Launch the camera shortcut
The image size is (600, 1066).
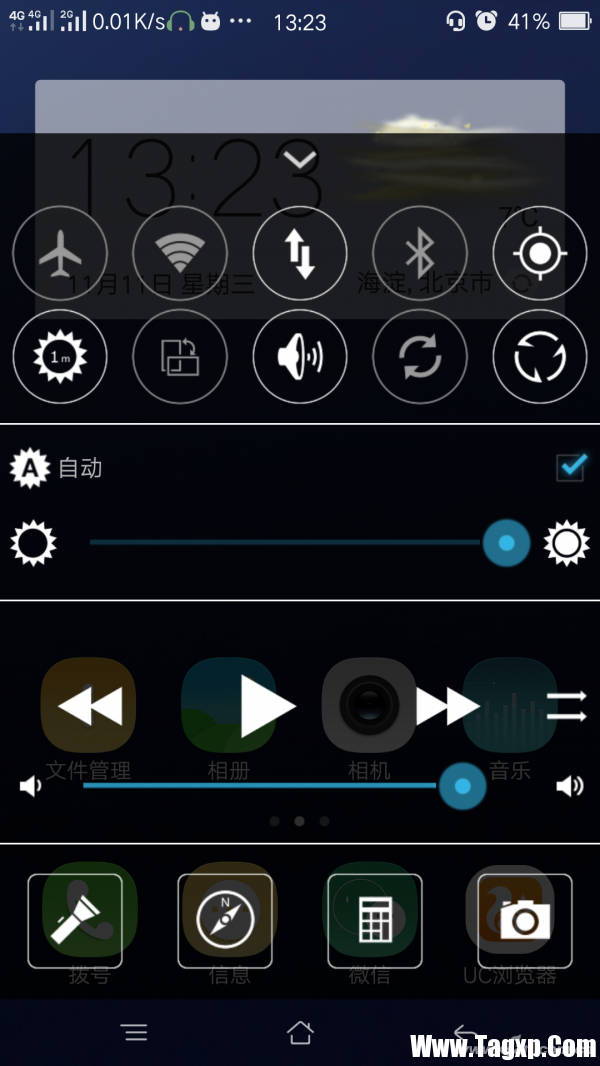point(525,921)
